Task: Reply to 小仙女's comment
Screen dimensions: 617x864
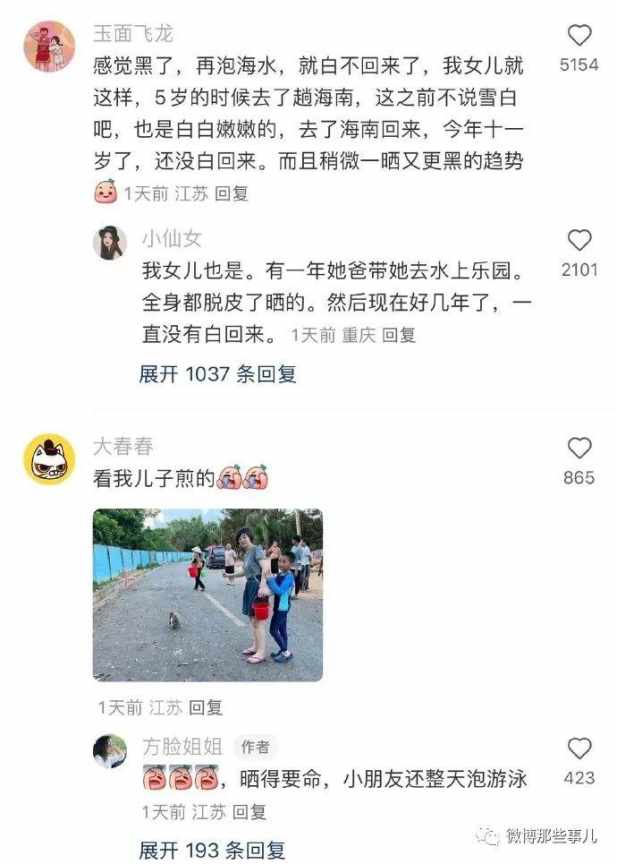Action: [x=398, y=335]
